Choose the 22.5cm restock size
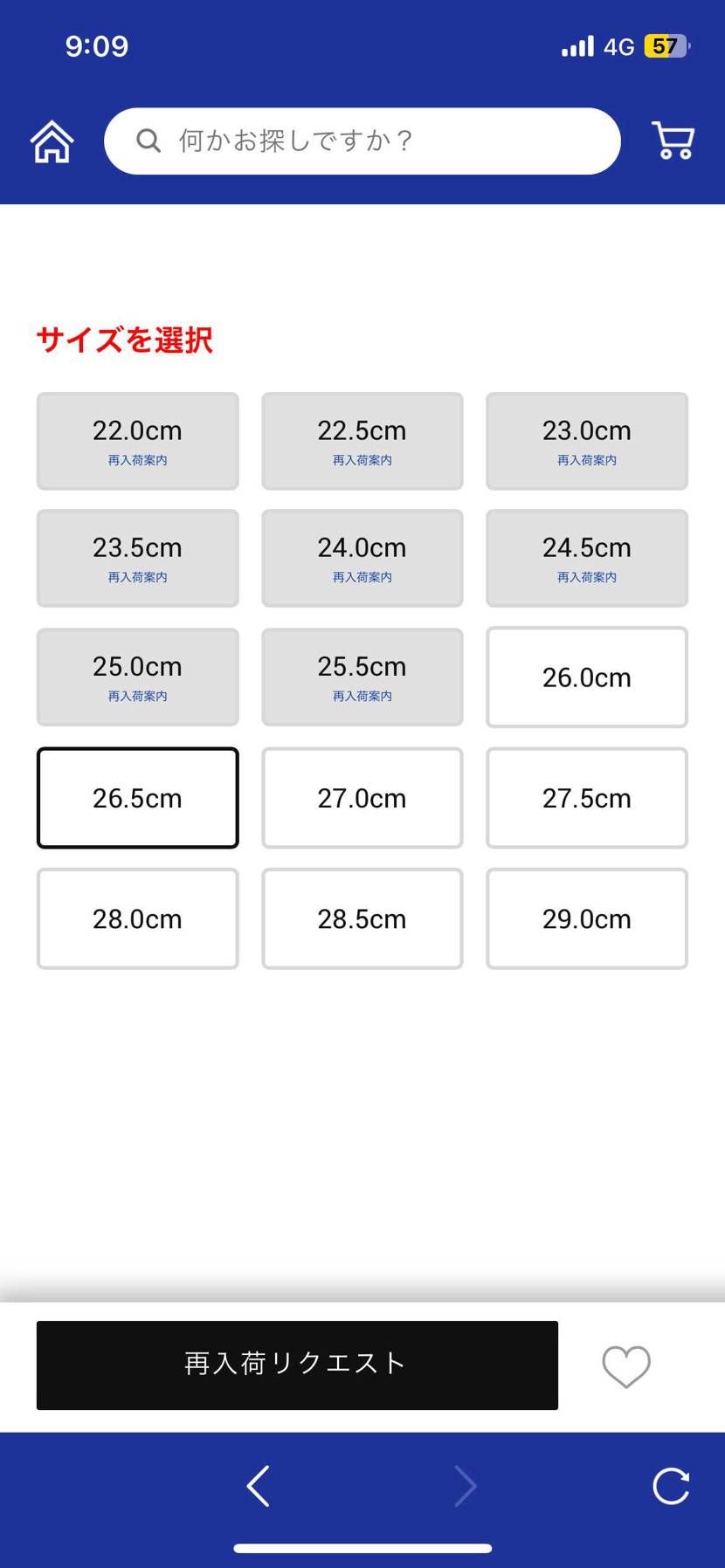Image resolution: width=725 pixels, height=1568 pixels. point(362,441)
